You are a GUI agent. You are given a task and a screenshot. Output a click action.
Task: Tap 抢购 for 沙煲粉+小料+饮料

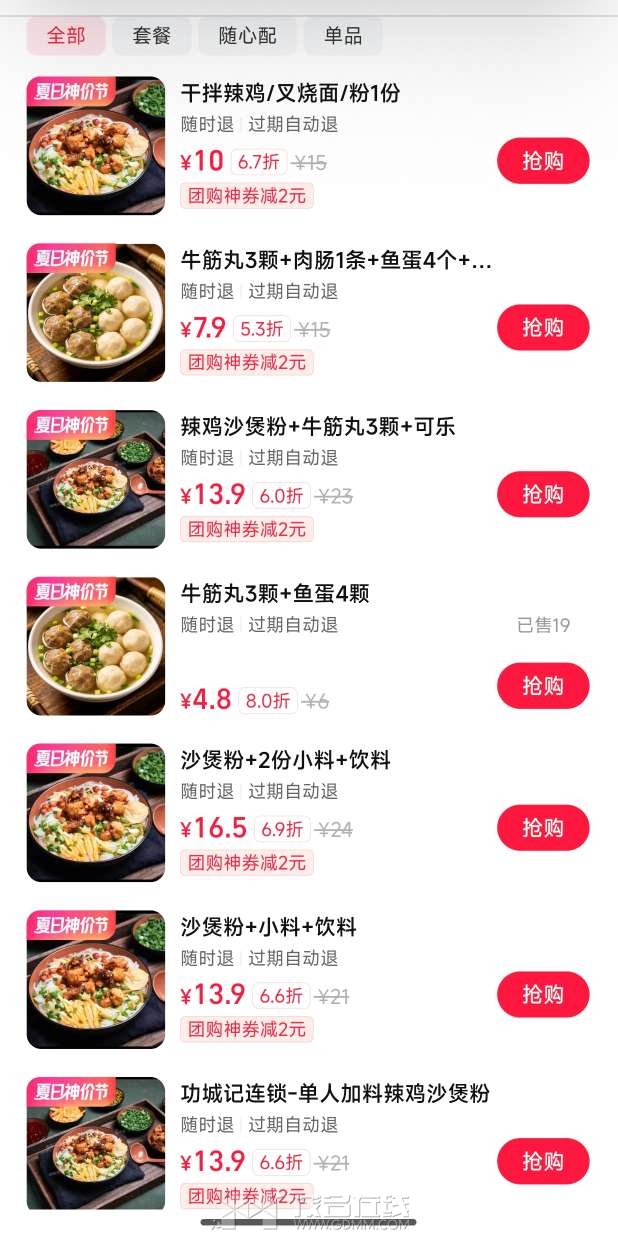click(543, 995)
